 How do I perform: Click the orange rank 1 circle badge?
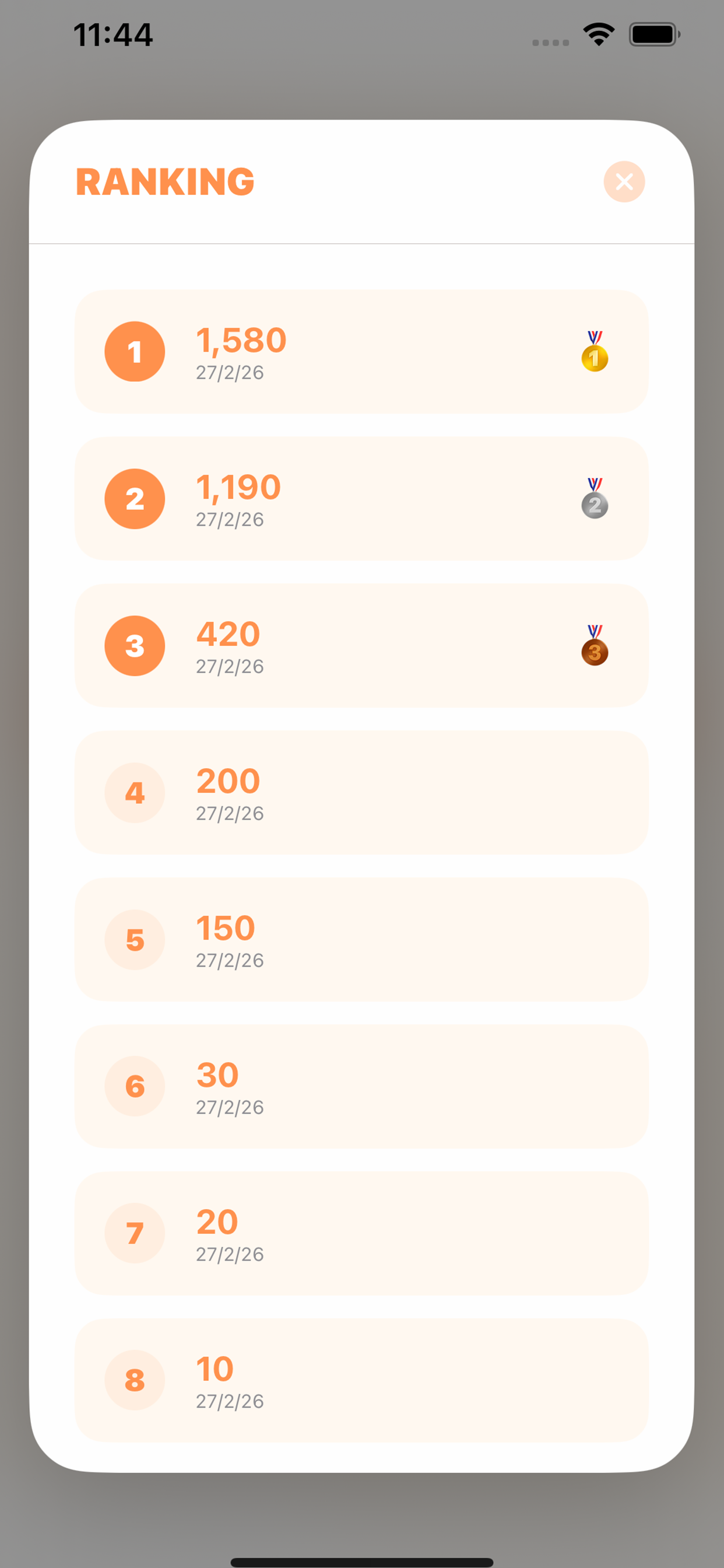tap(135, 352)
